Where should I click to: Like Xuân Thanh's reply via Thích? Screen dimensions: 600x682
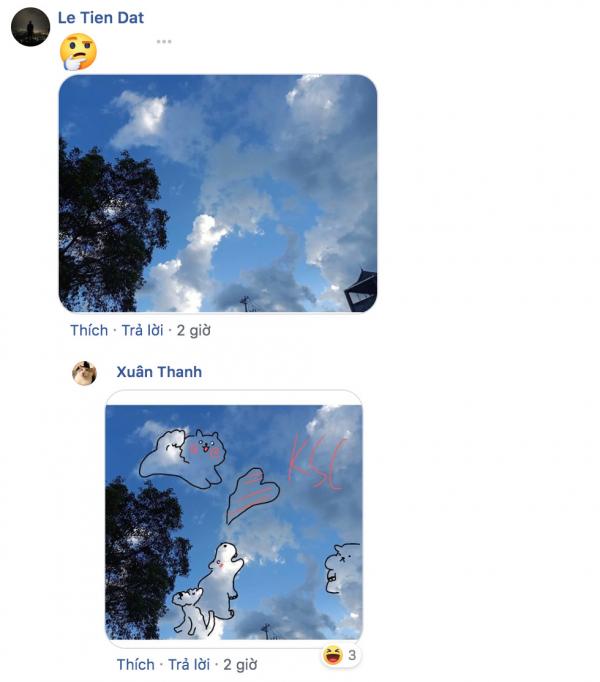pyautogui.click(x=135, y=664)
